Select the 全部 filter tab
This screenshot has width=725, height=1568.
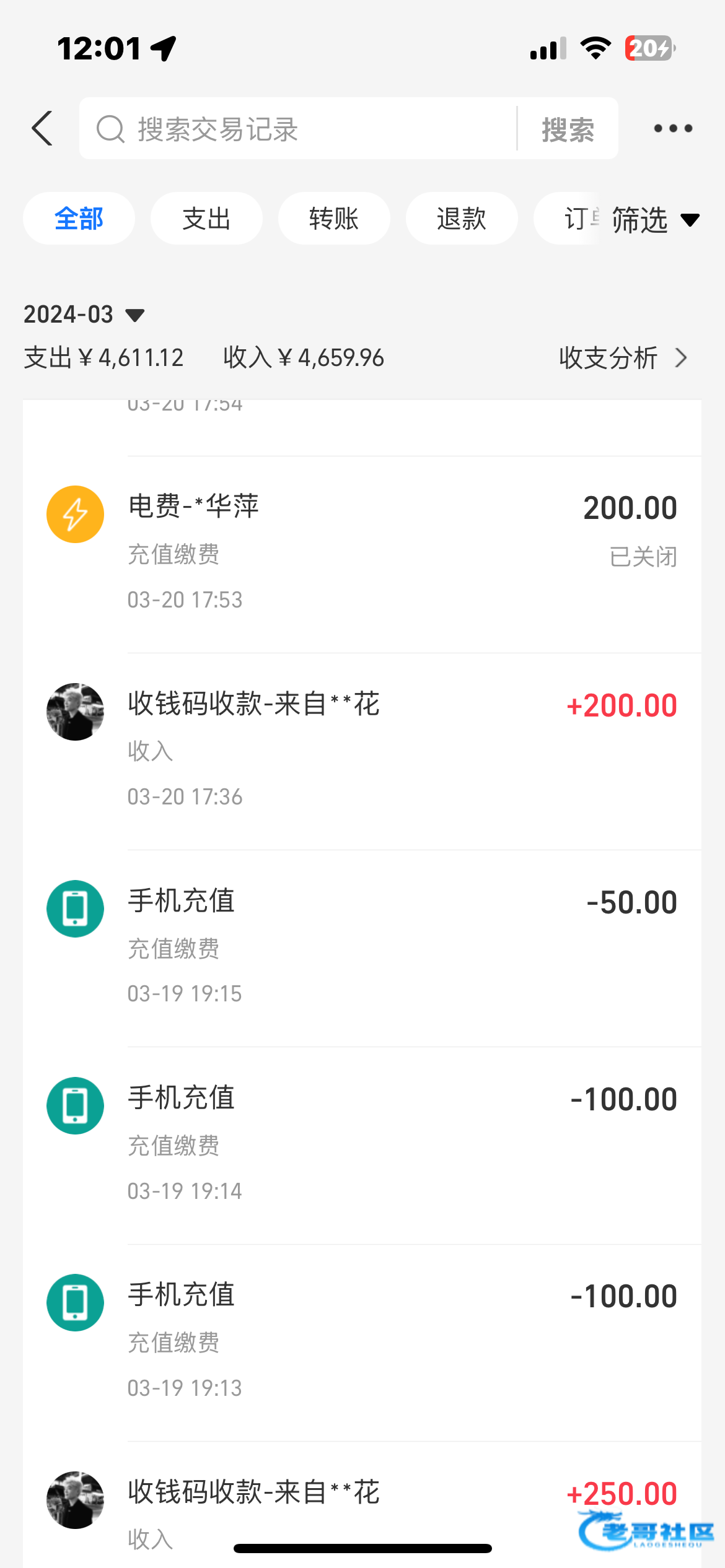(79, 219)
